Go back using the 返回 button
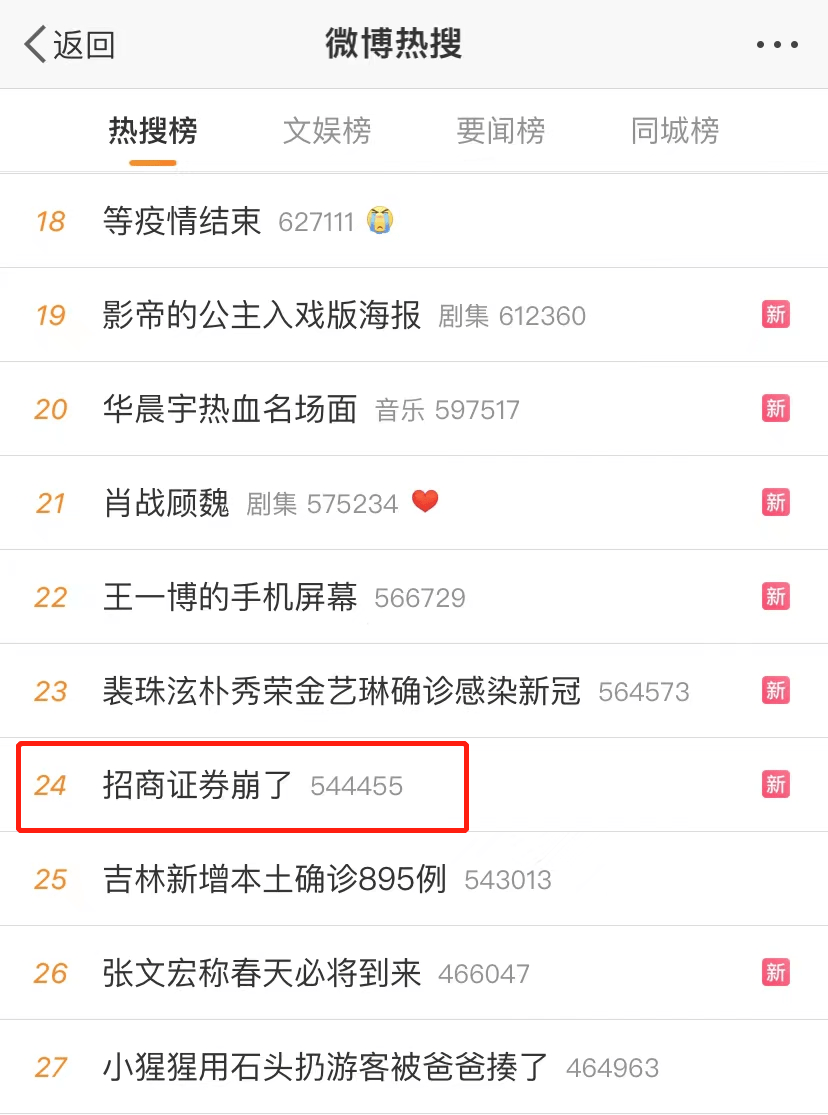 [x=70, y=45]
